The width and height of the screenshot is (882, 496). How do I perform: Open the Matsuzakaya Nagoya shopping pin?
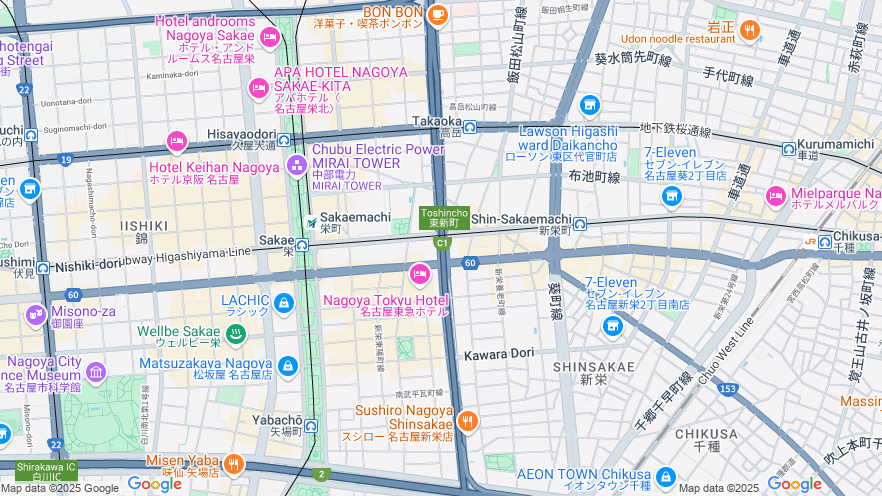click(x=288, y=368)
